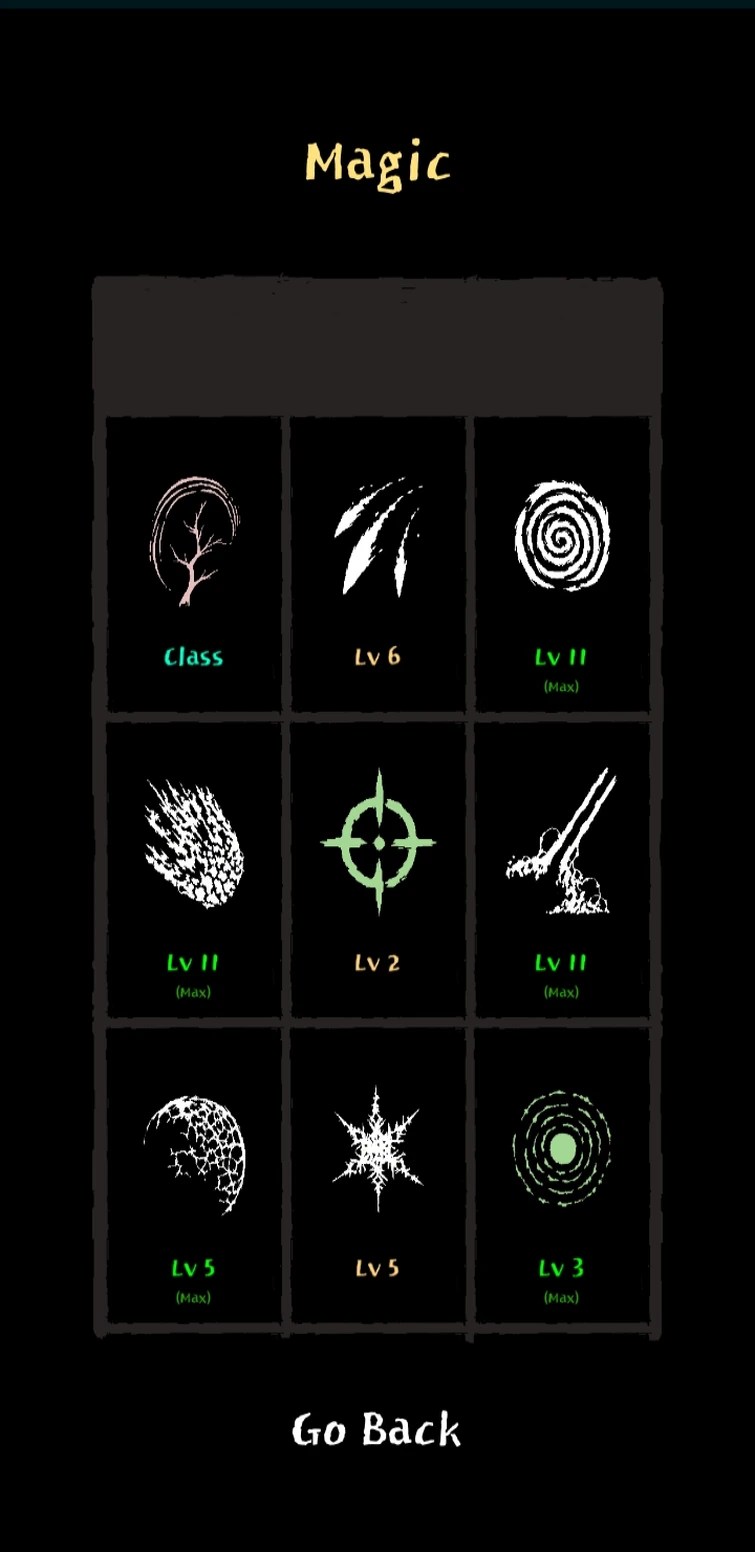Screen dimensions: 755x1552
Task: Select the green crosshair spell at Lv 2
Action: 378,868
